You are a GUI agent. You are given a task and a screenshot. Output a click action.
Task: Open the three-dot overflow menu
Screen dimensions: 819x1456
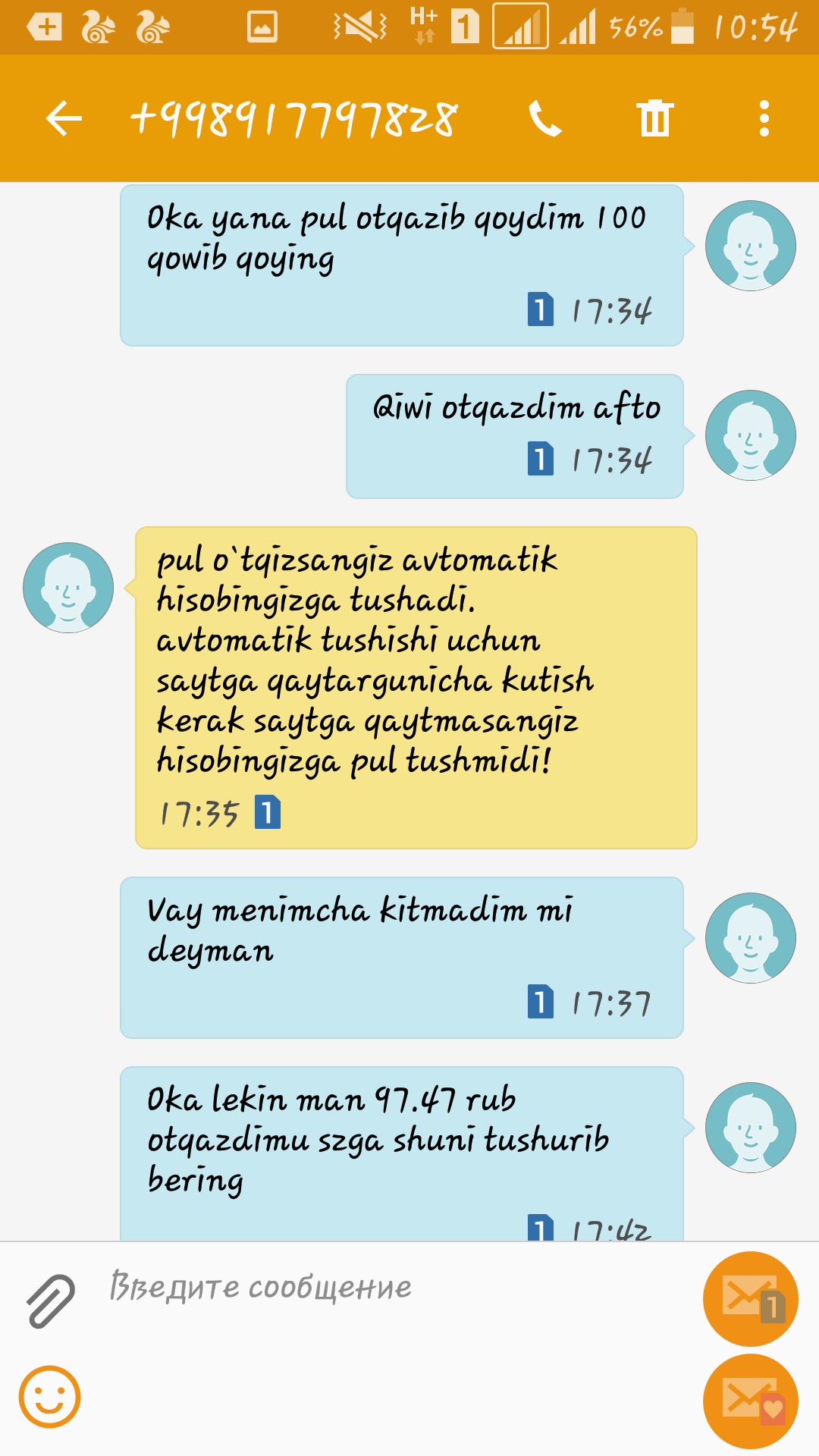(x=764, y=119)
